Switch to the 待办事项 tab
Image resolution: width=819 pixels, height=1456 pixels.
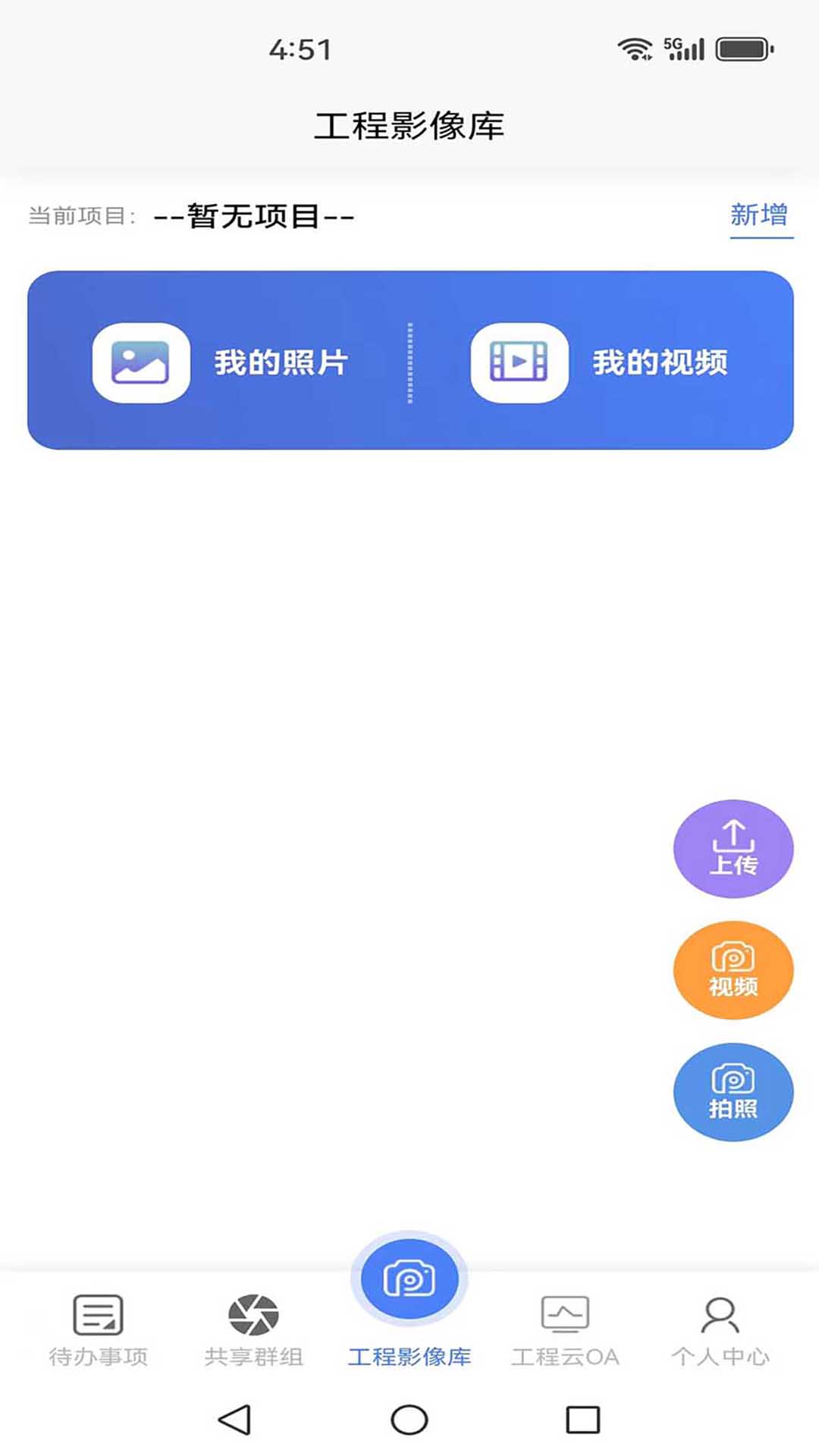(99, 1330)
